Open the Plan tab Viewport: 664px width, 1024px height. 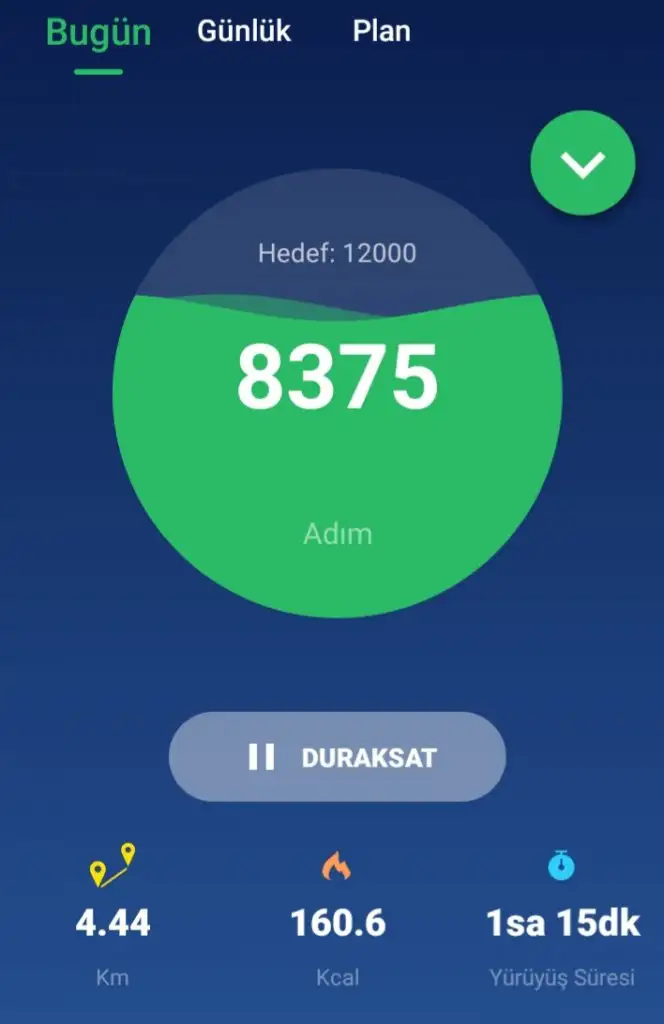click(381, 31)
